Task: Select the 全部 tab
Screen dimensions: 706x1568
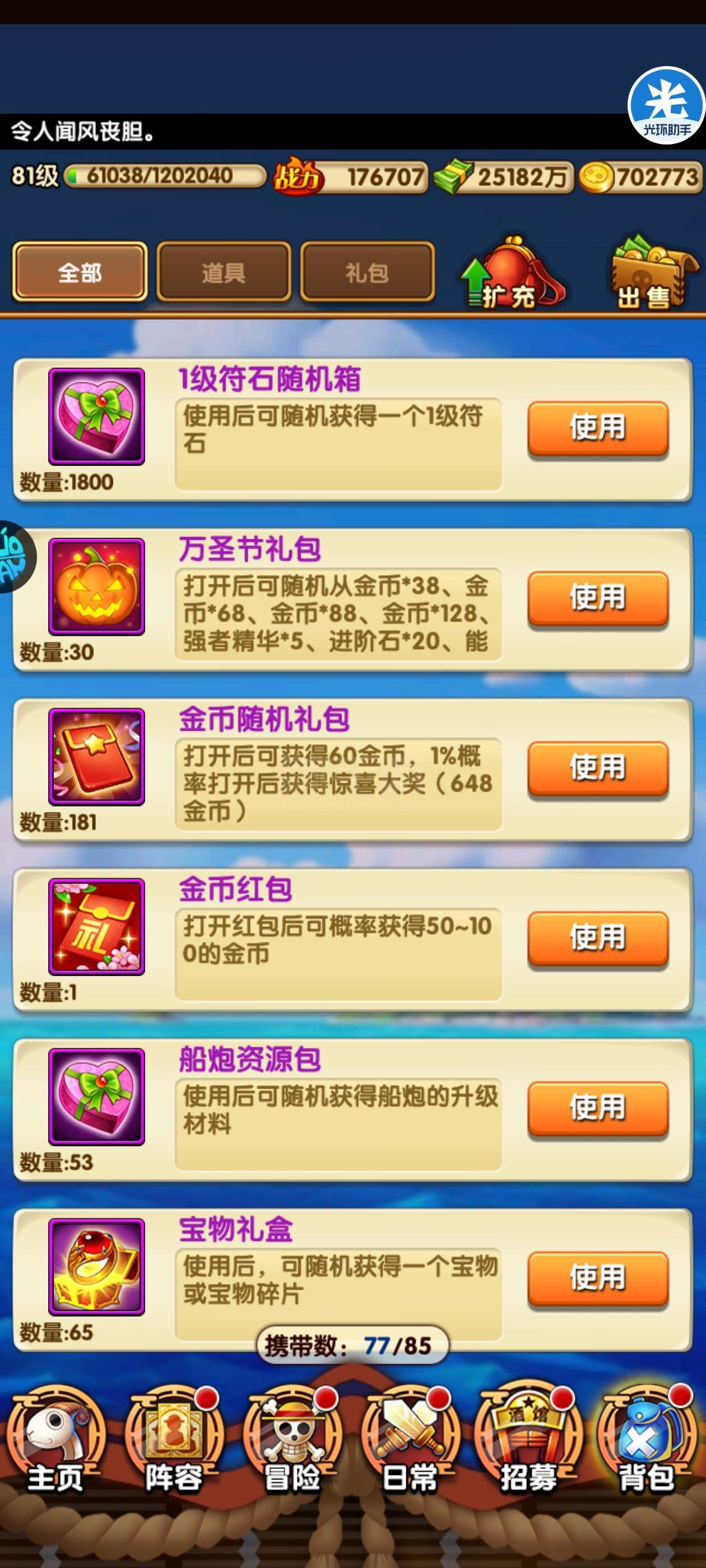Action: pos(80,272)
